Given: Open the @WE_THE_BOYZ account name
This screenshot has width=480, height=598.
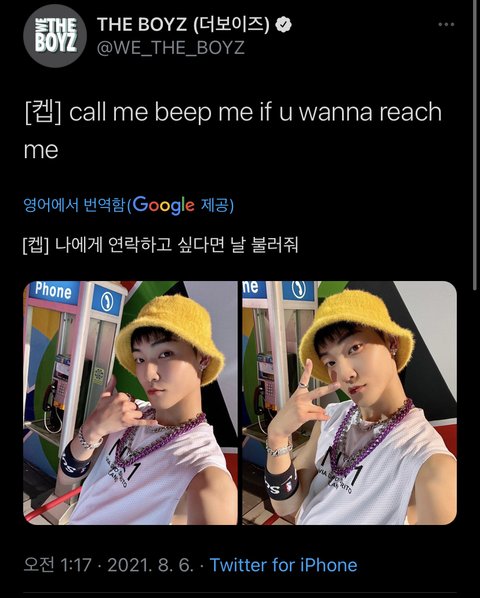Looking at the screenshot, I should tap(171, 48).
